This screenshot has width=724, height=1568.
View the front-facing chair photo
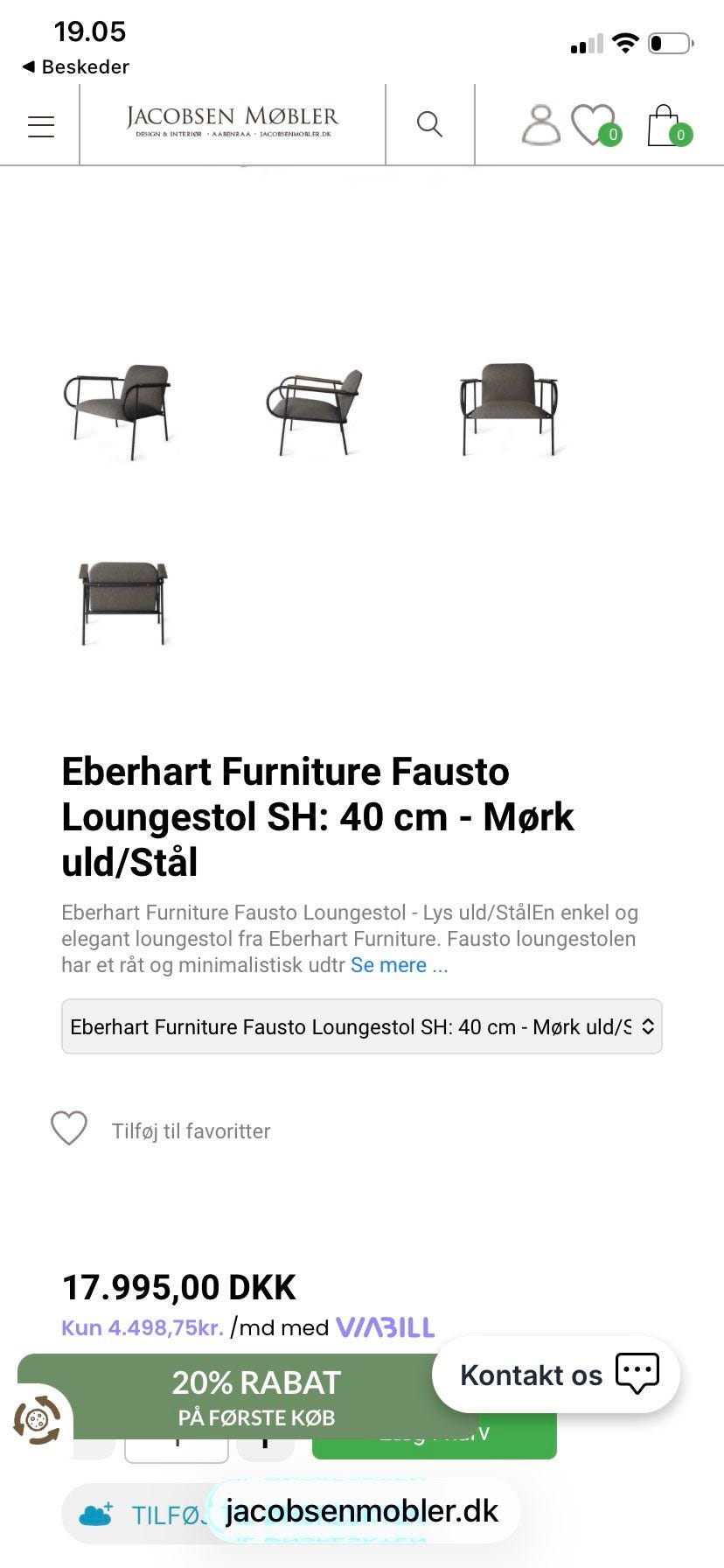pos(509,409)
